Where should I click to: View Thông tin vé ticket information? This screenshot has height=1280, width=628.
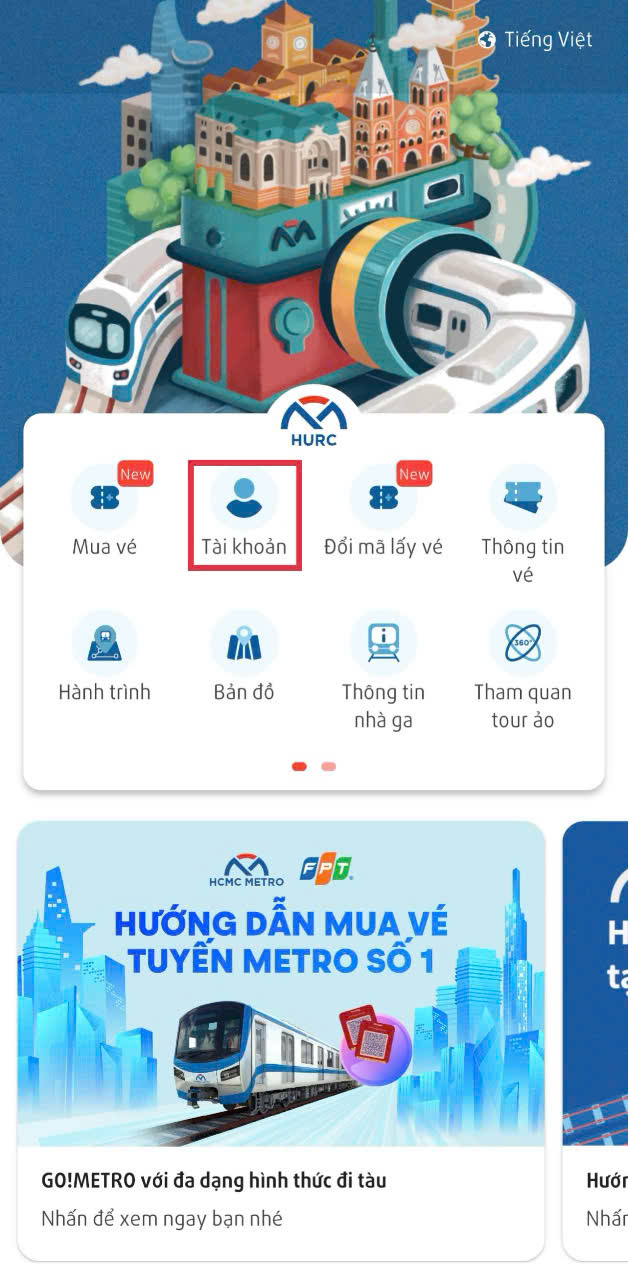click(x=522, y=524)
